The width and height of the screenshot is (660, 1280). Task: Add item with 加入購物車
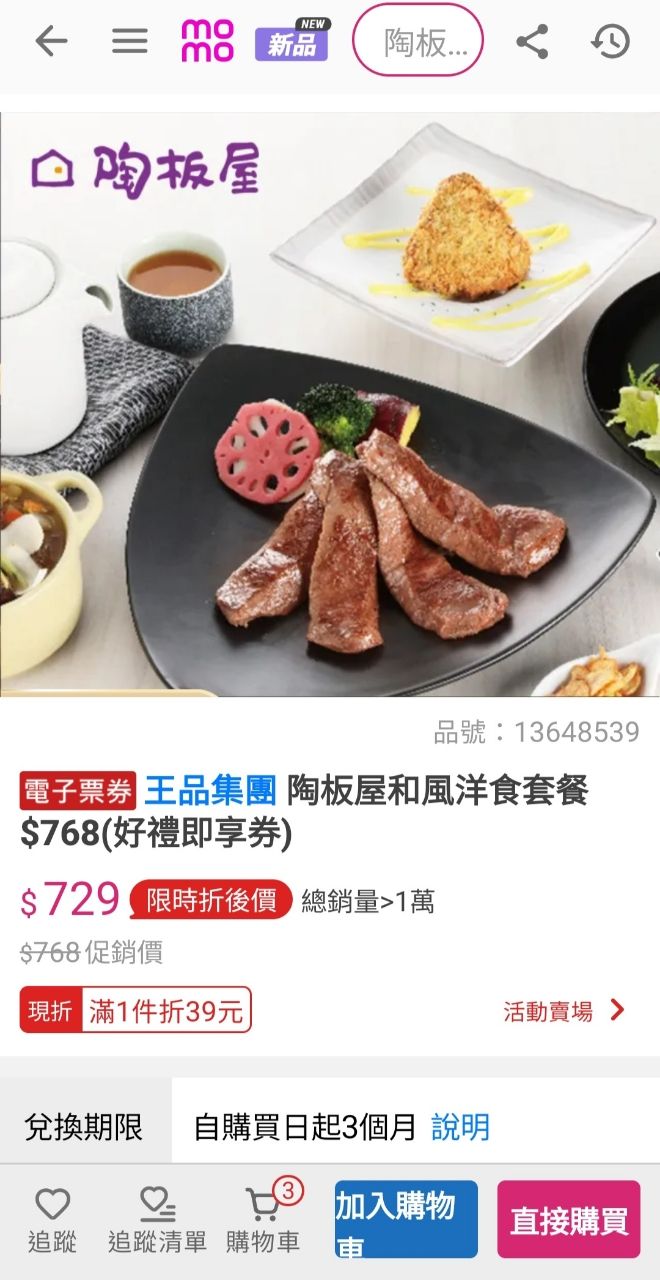click(x=406, y=1219)
